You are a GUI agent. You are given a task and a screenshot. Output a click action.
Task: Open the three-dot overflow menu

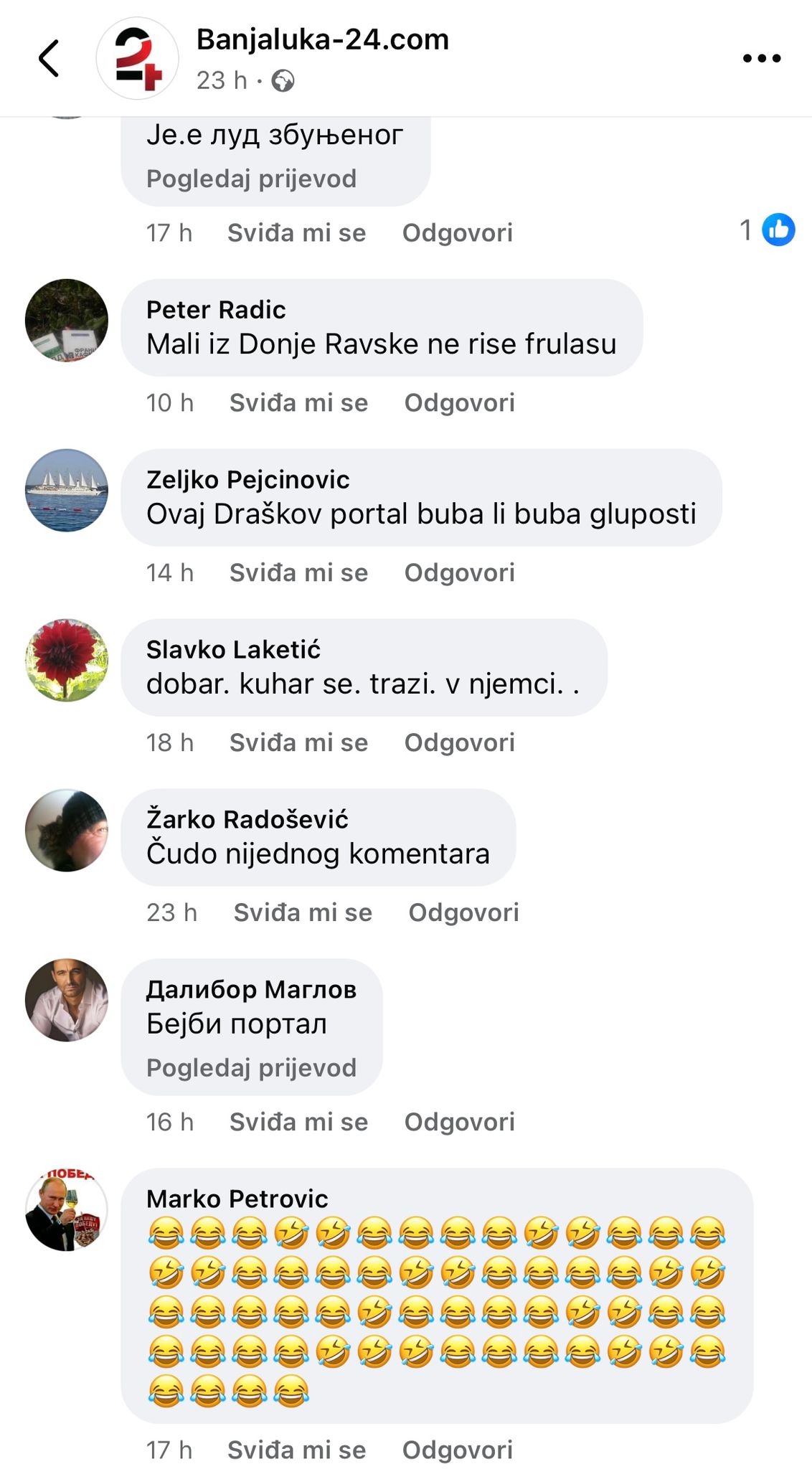[762, 58]
